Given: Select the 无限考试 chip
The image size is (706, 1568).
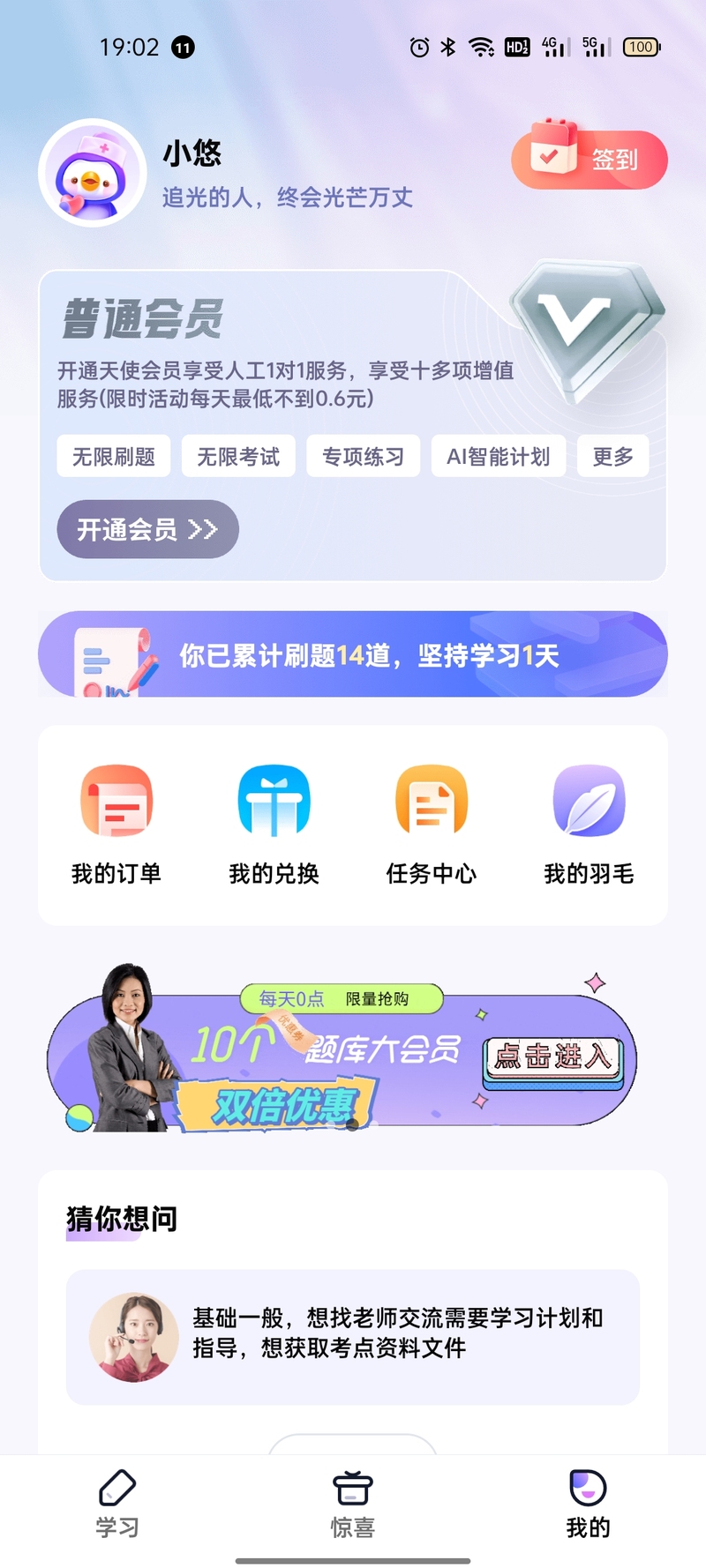Looking at the screenshot, I should 238,457.
